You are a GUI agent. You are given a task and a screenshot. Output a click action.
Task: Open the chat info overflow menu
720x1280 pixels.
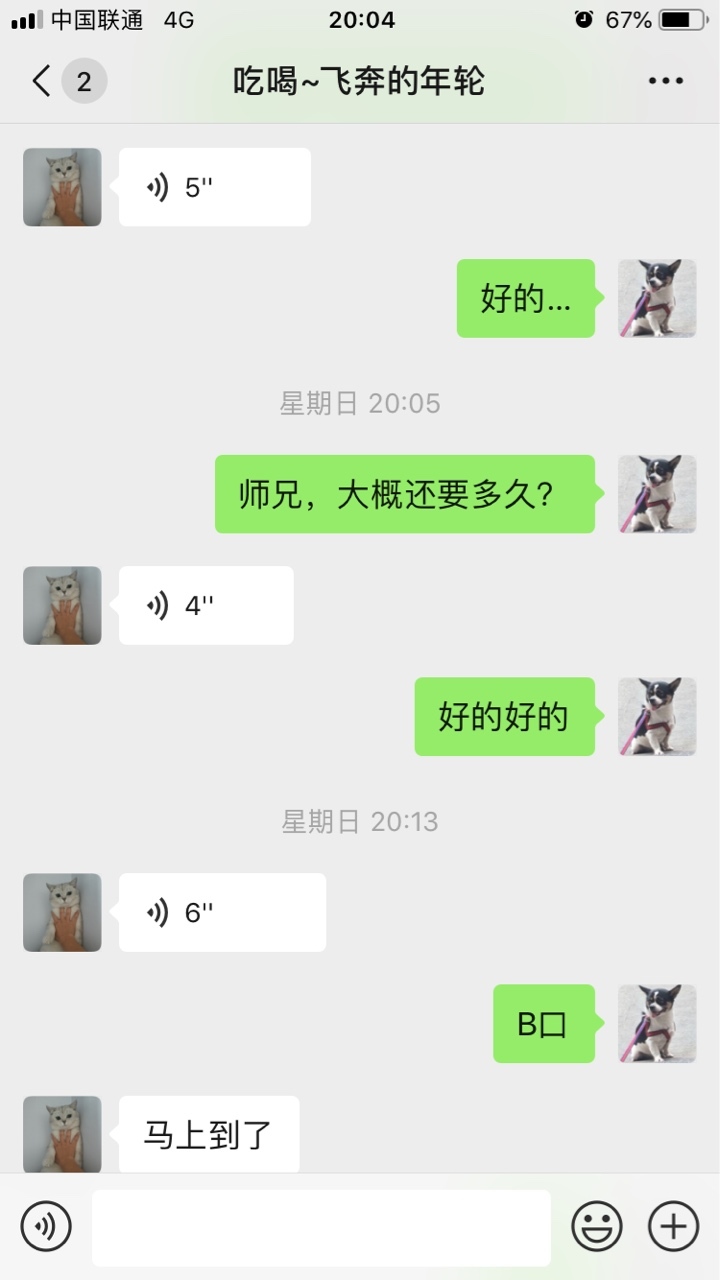666,81
